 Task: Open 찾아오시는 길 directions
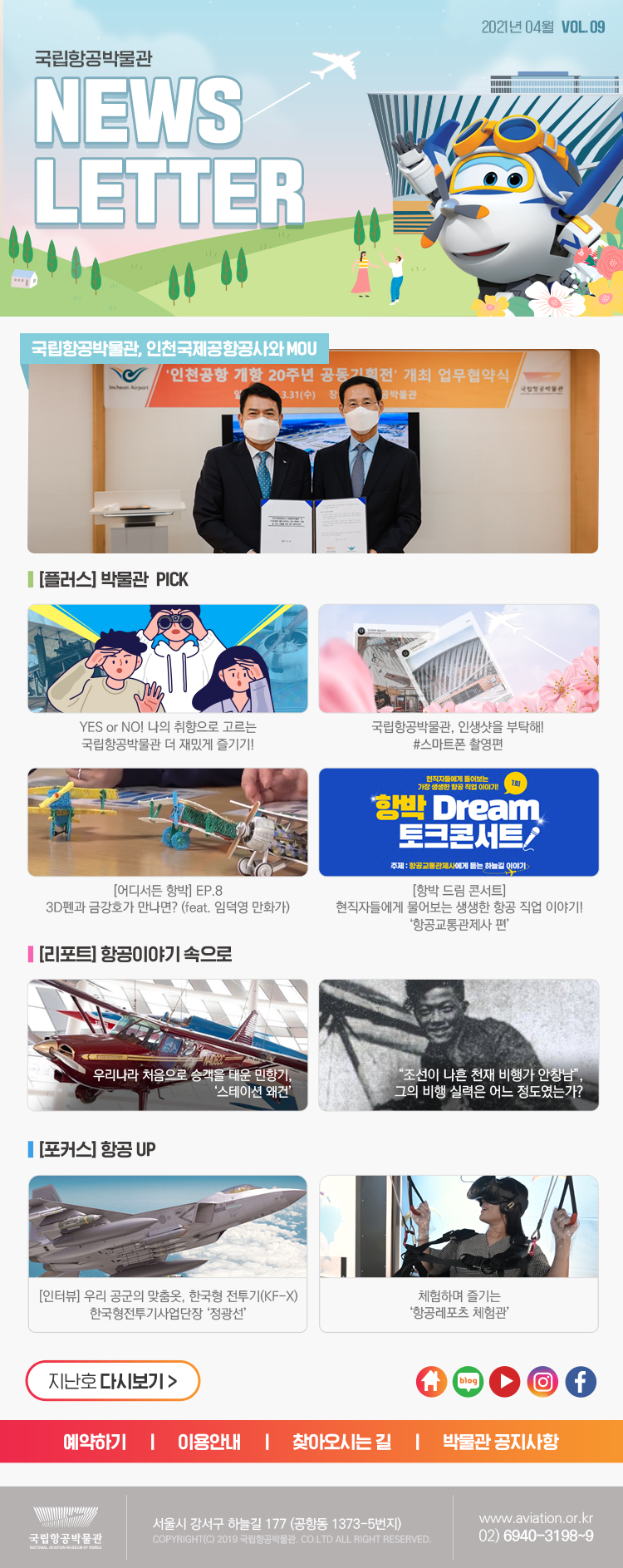coord(341,1442)
